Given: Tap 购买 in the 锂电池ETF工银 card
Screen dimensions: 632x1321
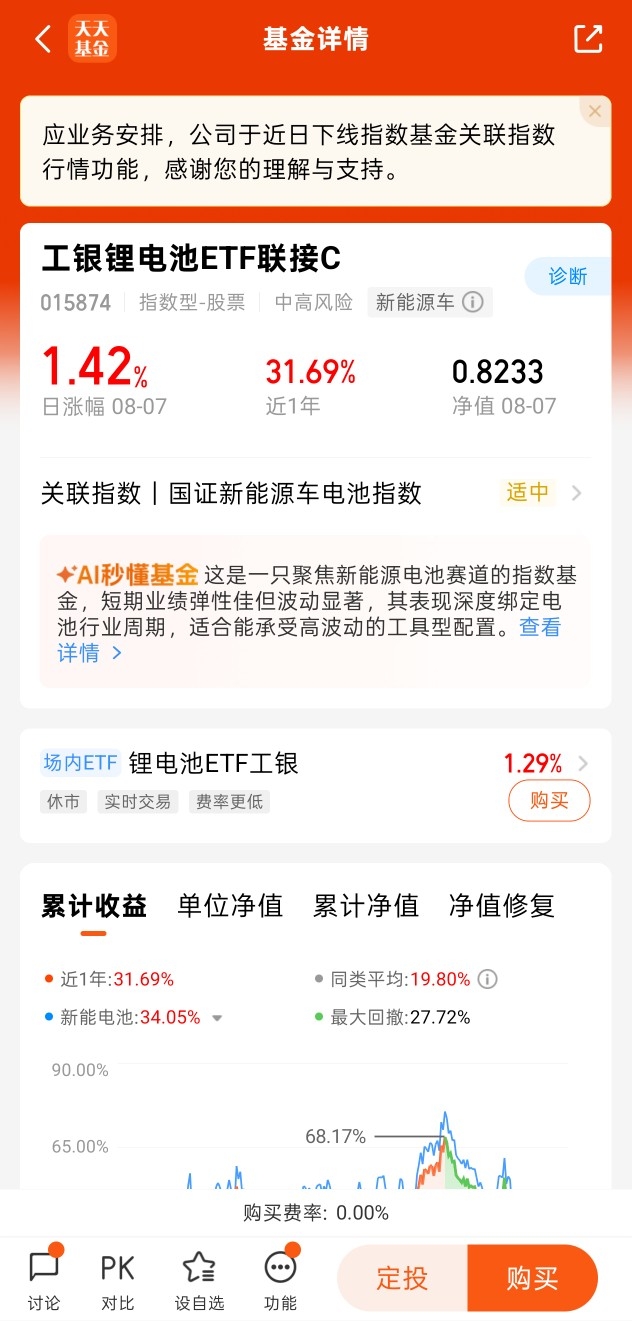Looking at the screenshot, I should click(549, 801).
